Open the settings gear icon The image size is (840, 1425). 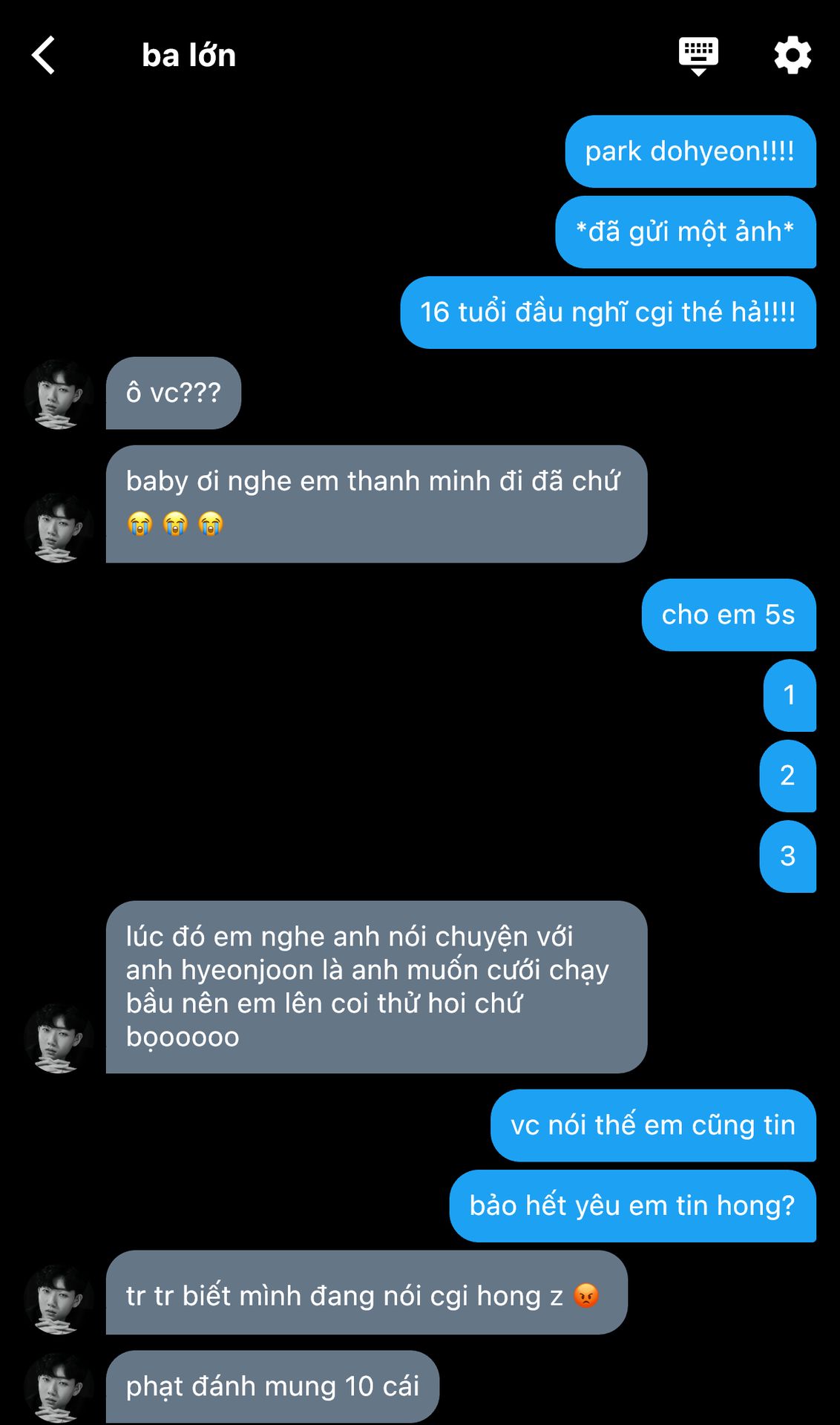[x=793, y=55]
